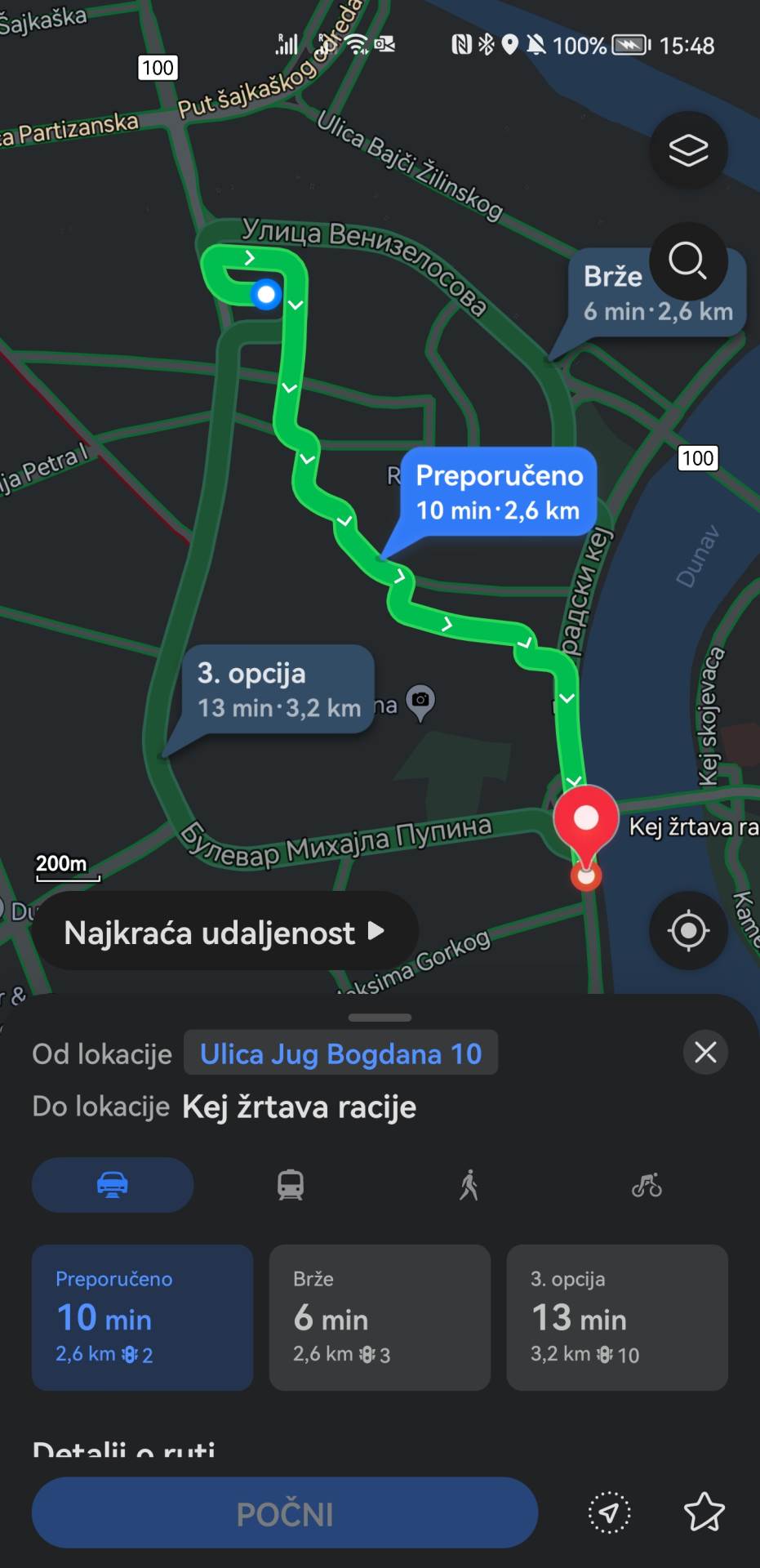Open the 3. opcija route bubble on map

click(278, 688)
